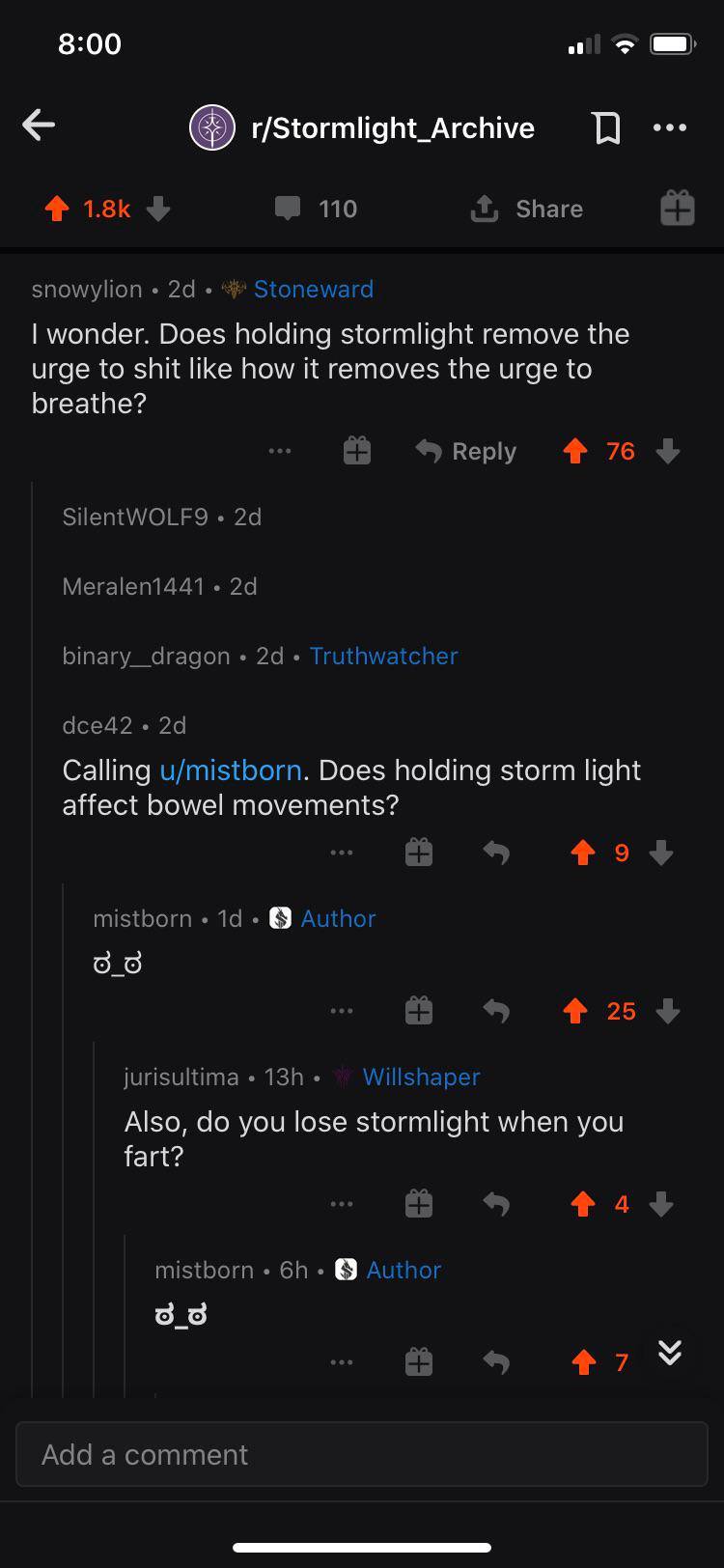Open more options on jurisultima's comment

341,1204
